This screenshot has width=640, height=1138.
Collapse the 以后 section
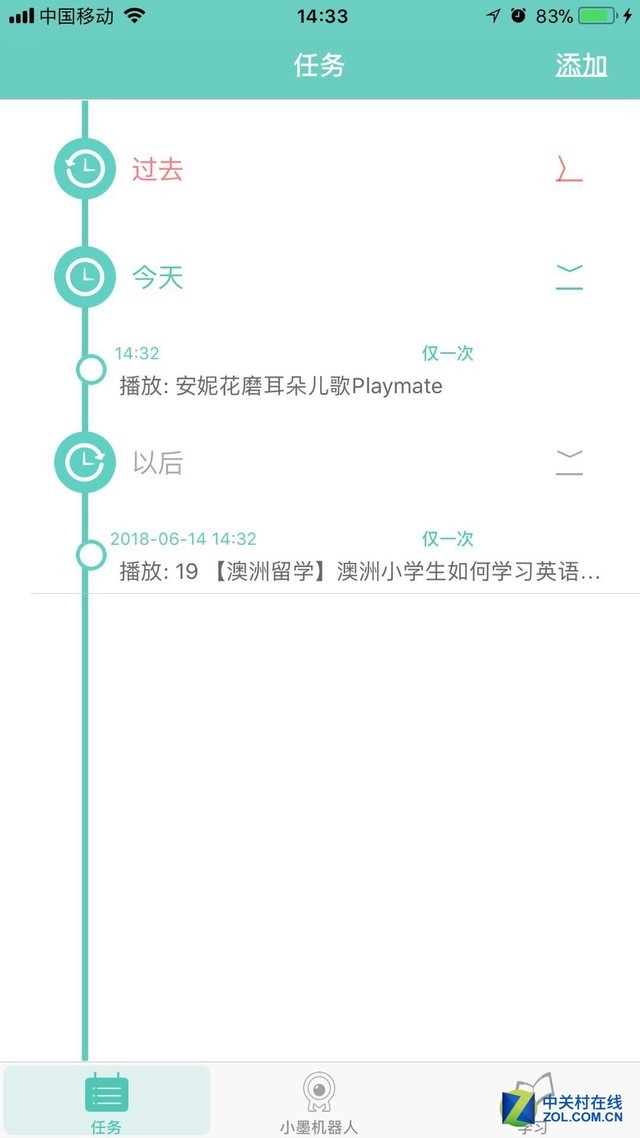pyautogui.click(x=568, y=463)
